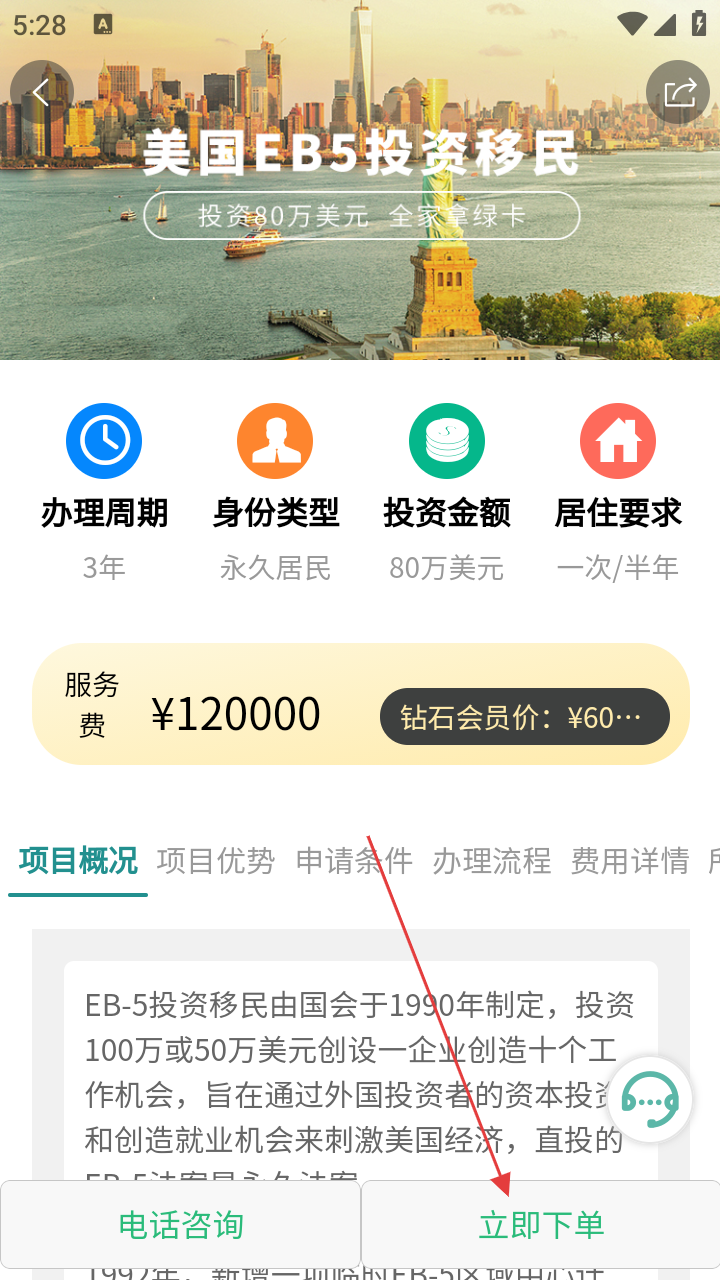Screen dimensions: 720x1280
Task: Switch to the 项目优势 tab
Action: (216, 860)
